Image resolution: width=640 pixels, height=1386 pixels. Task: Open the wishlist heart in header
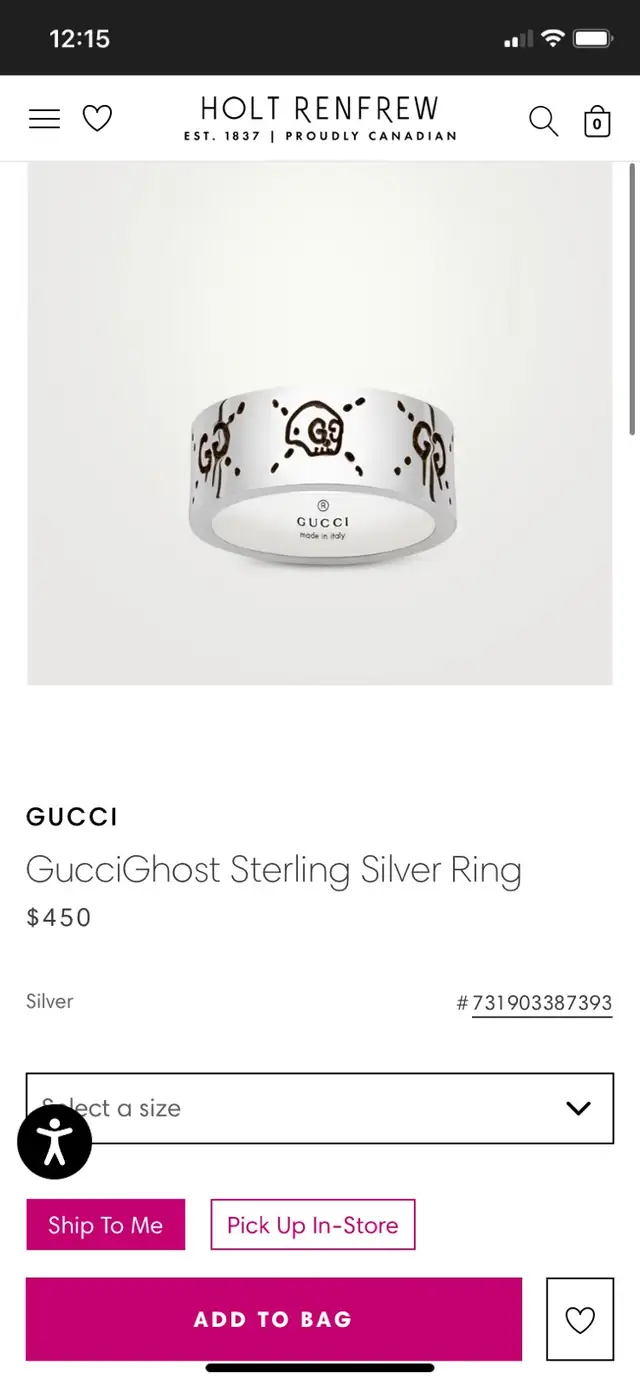pyautogui.click(x=97, y=119)
